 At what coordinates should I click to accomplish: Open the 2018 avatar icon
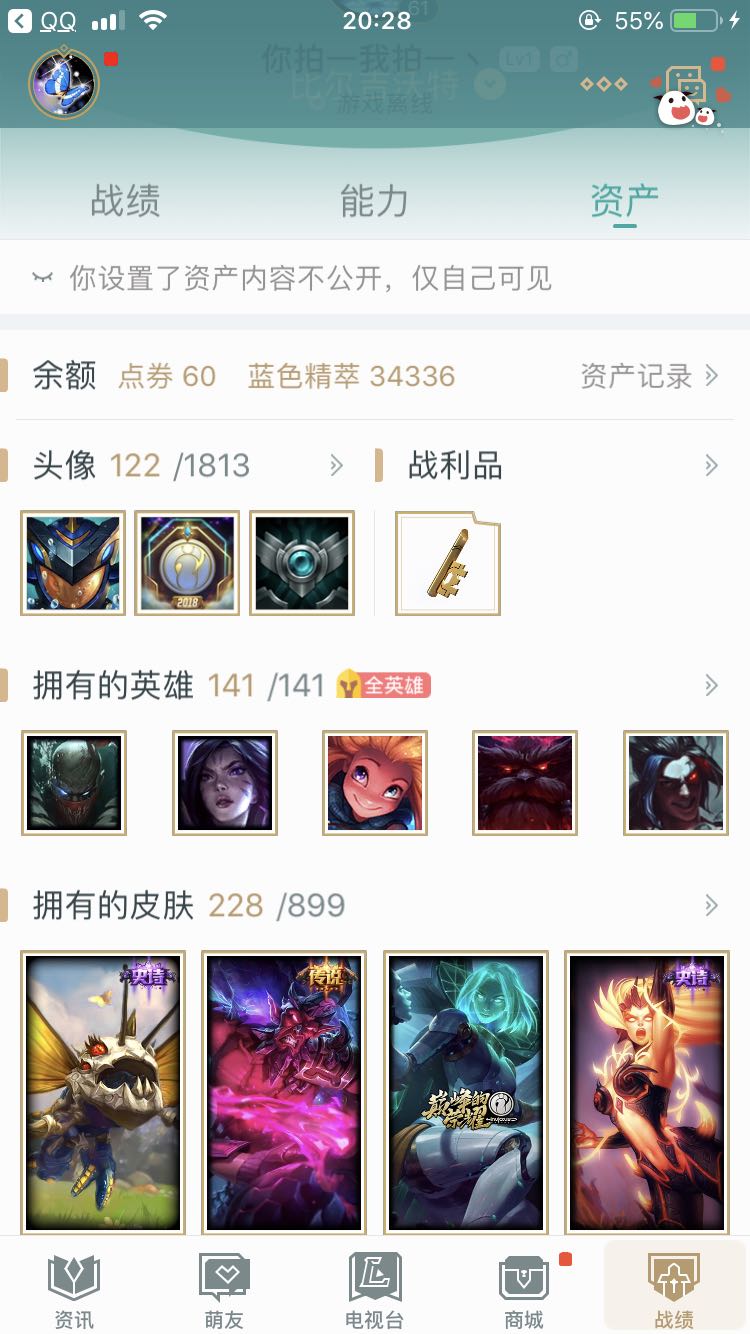click(x=187, y=563)
